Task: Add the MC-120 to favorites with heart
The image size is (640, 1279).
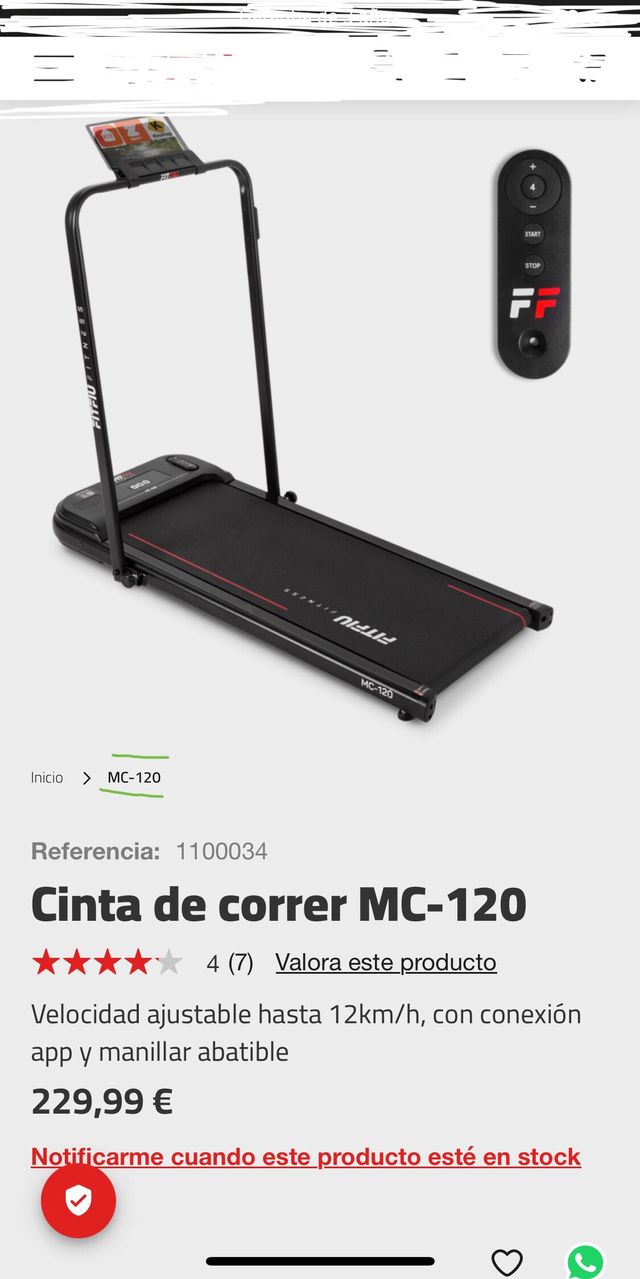Action: (x=507, y=1262)
